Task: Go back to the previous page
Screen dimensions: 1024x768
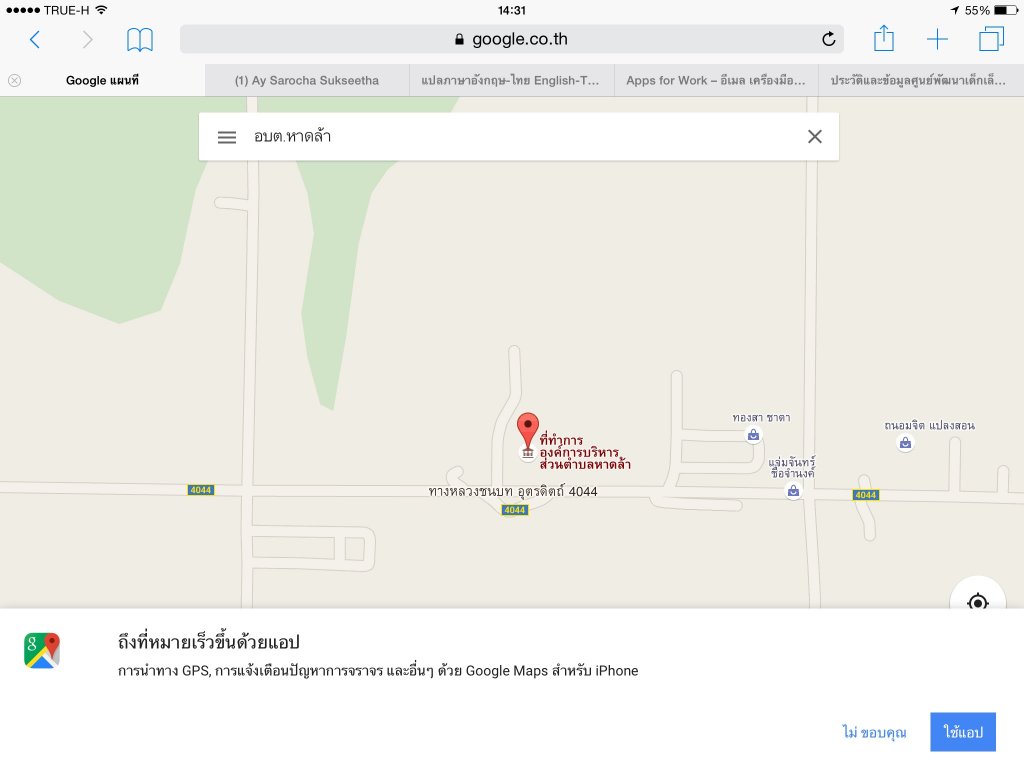Action: (x=35, y=40)
